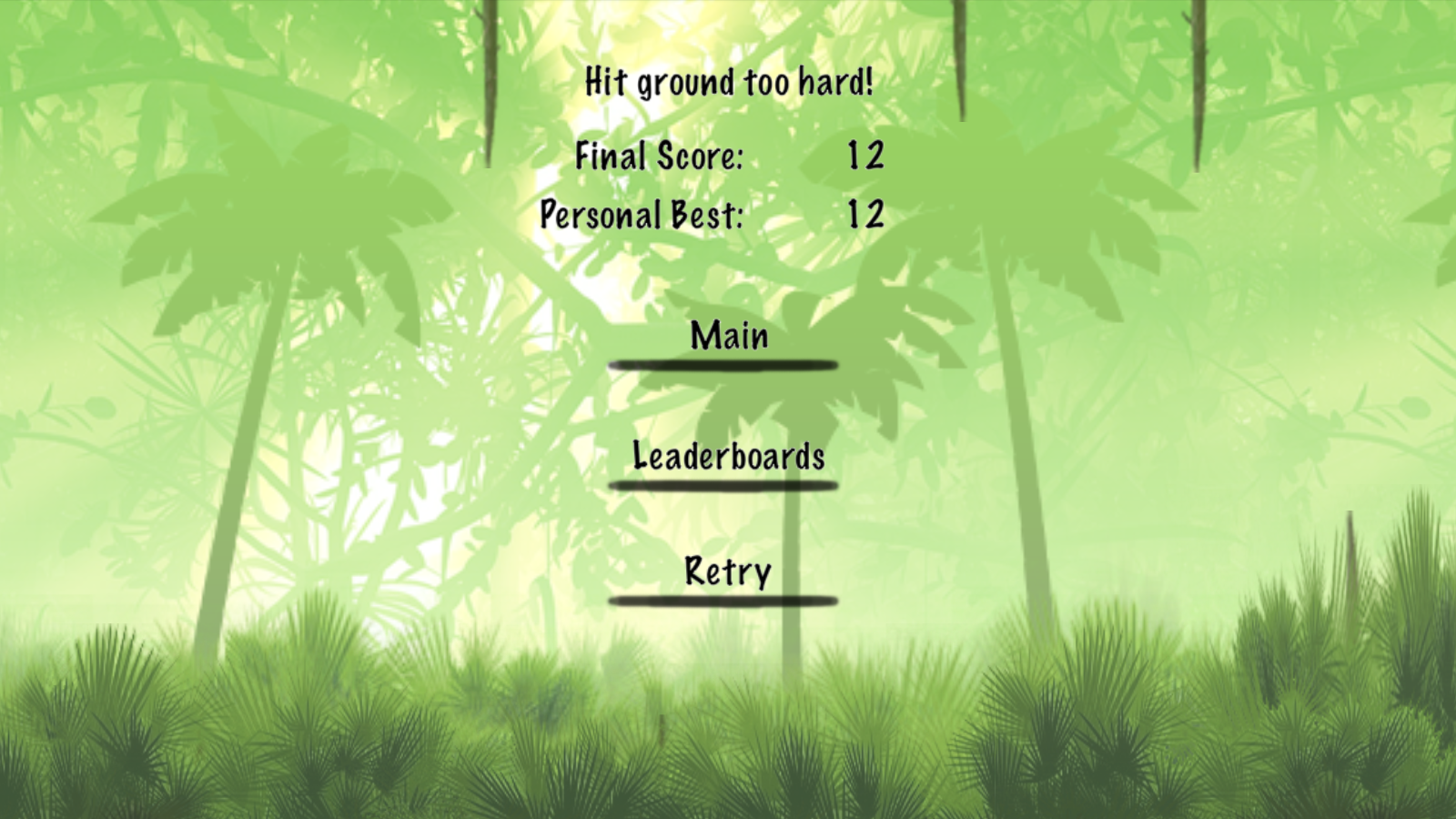Viewport: 1456px width, 819px height.
Task: Retry the game
Action: (x=727, y=572)
